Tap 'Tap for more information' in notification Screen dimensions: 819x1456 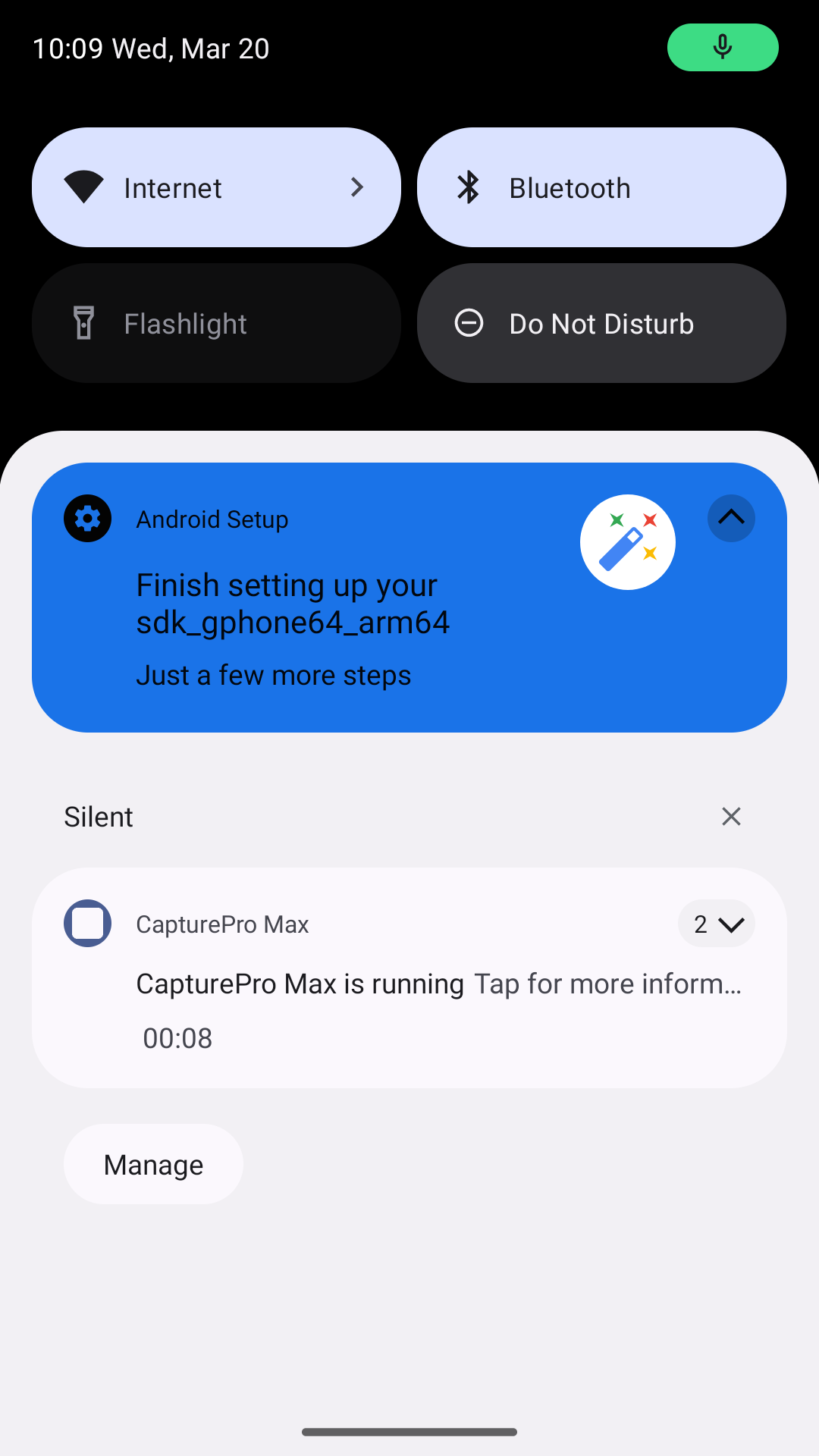(607, 983)
